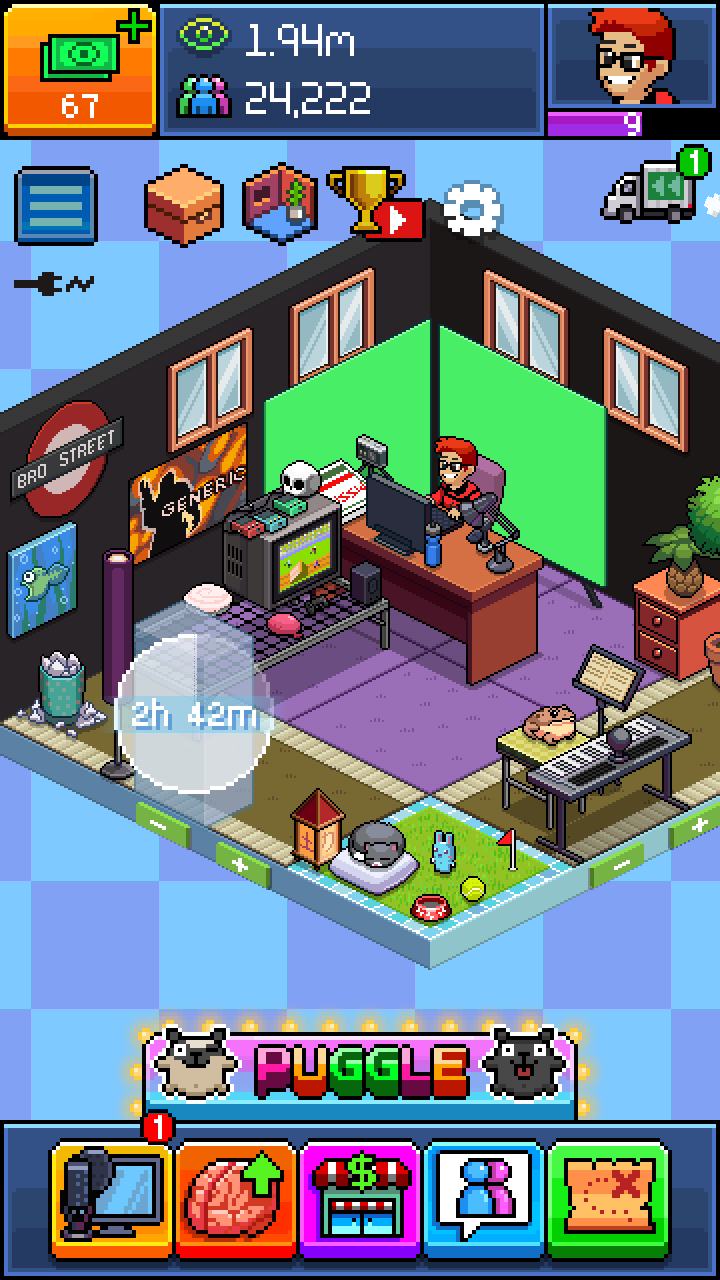Open the trophy video rewards
Image resolution: width=720 pixels, height=1280 pixels.
[x=373, y=203]
